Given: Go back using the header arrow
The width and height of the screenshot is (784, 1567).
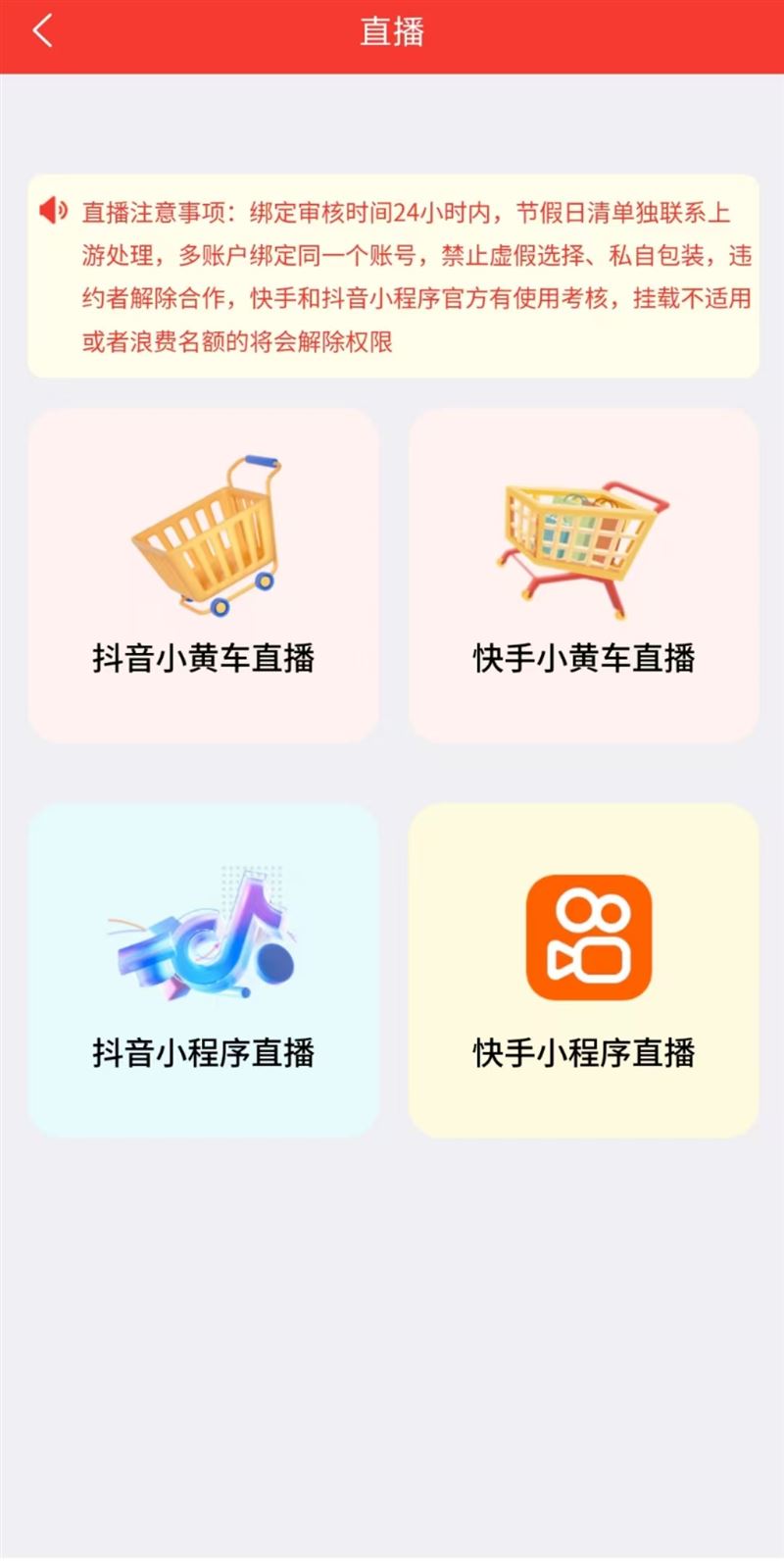Looking at the screenshot, I should pyautogui.click(x=42, y=31).
